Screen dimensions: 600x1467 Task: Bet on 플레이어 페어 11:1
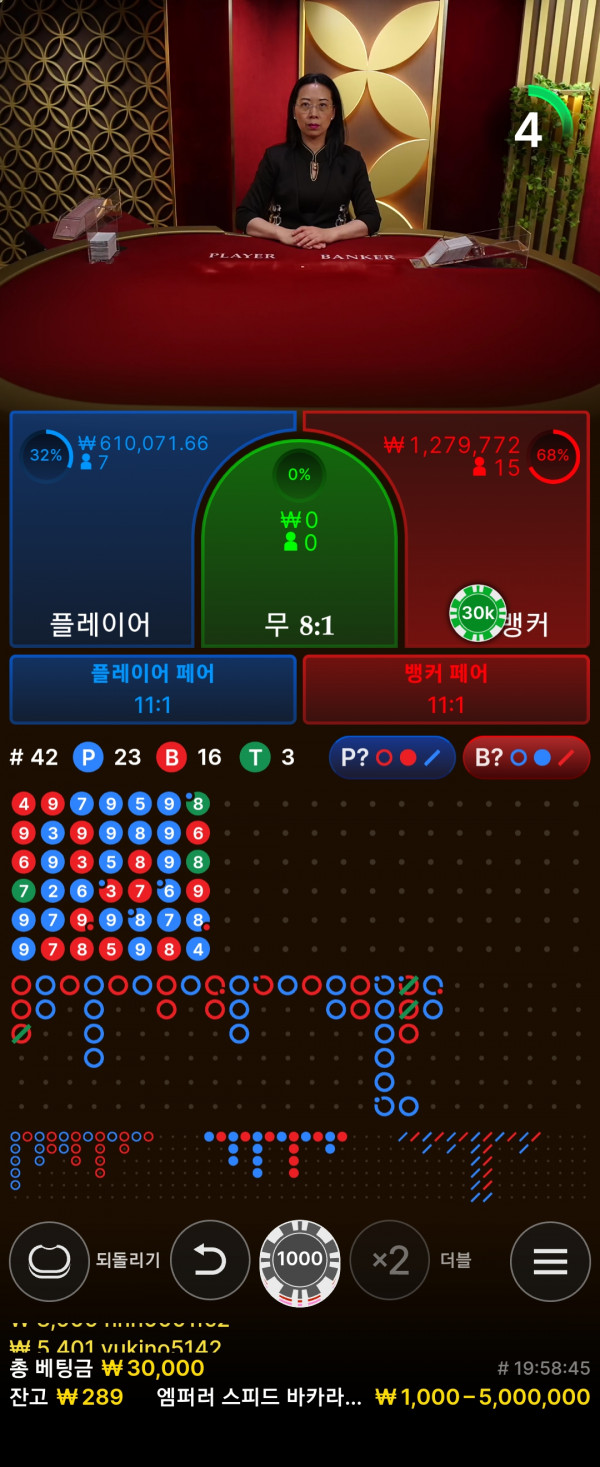(x=153, y=689)
